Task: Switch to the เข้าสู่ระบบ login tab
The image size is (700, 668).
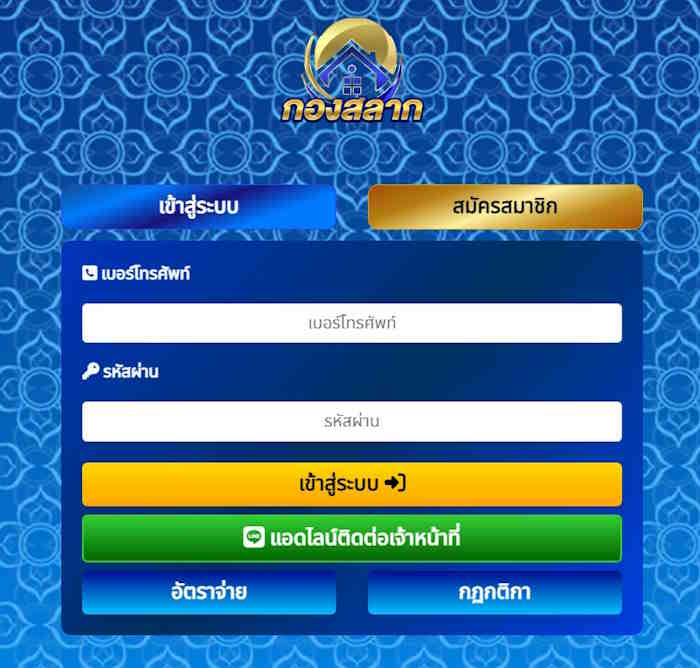Action: 198,207
